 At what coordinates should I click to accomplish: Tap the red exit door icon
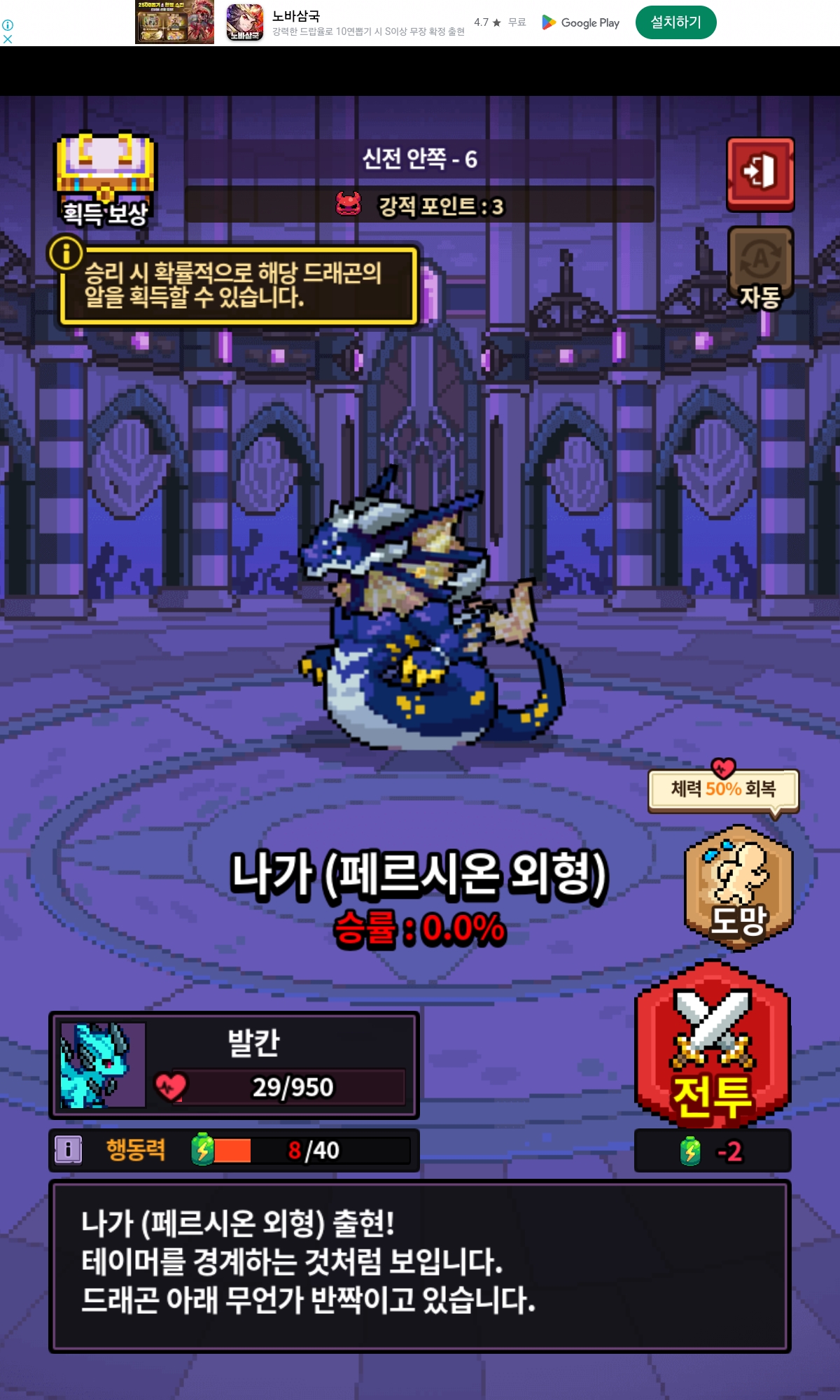click(760, 174)
